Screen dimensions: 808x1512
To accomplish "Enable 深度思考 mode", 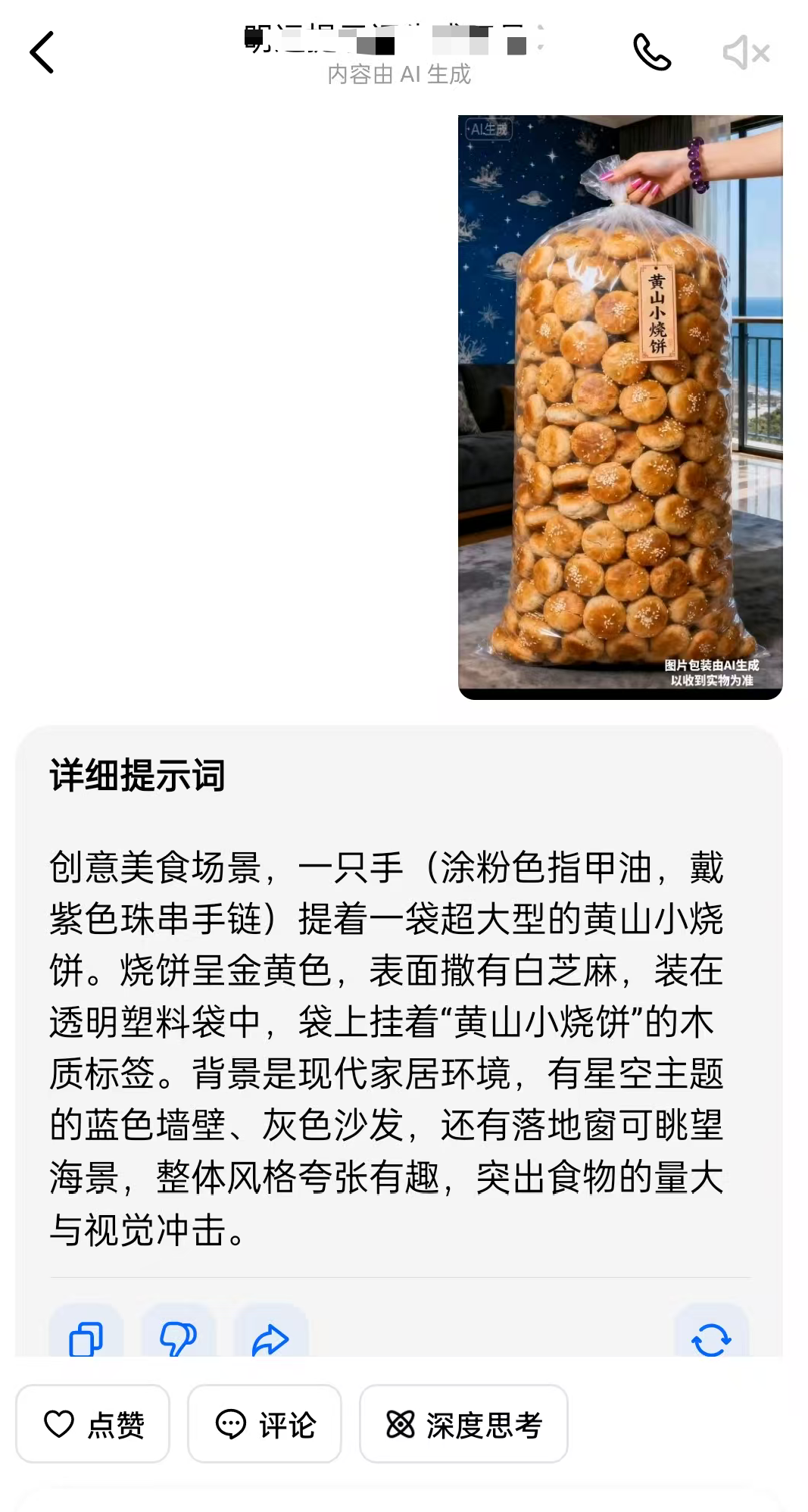I will tap(463, 1424).
